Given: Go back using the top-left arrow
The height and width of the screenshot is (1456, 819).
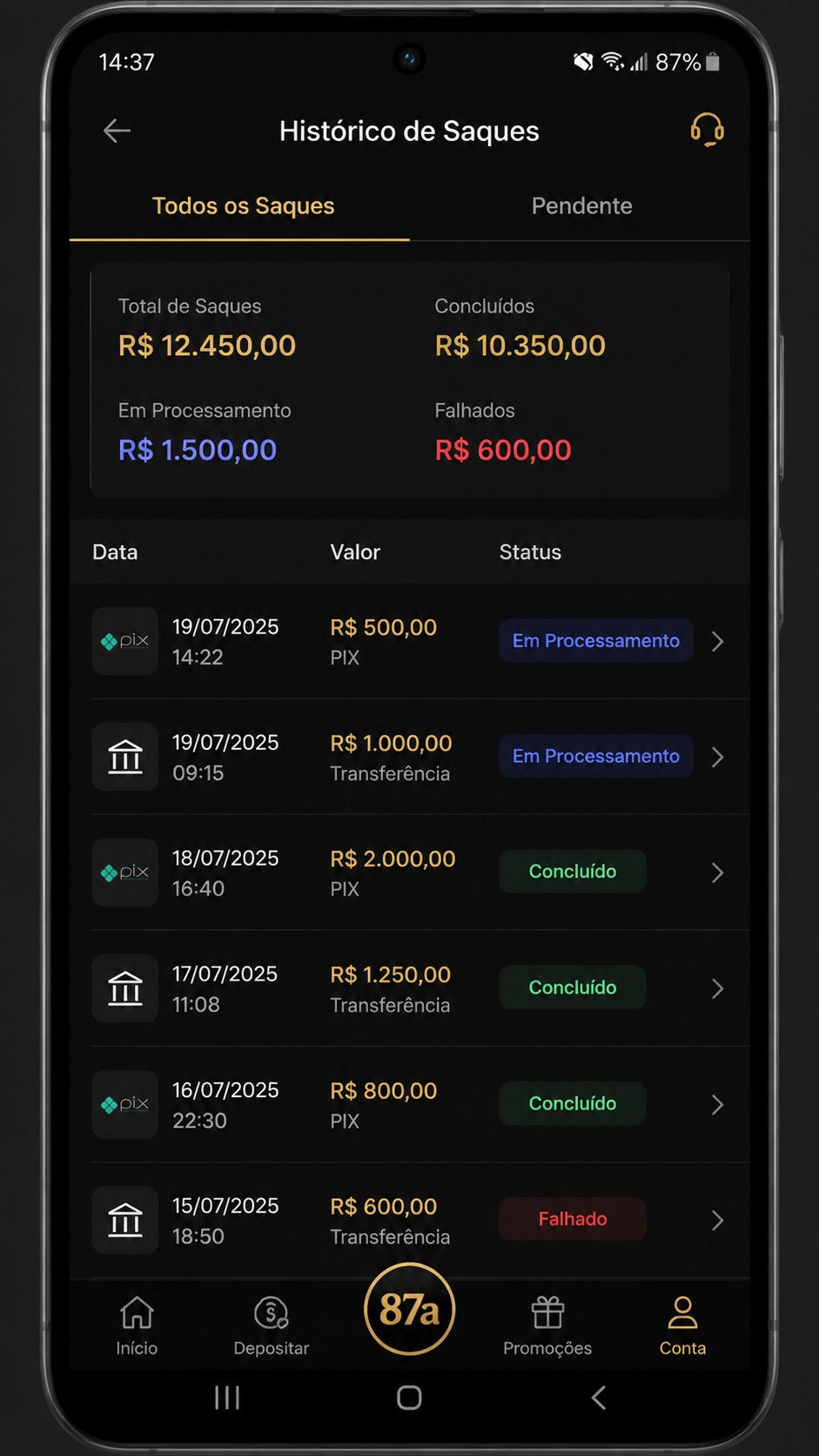Looking at the screenshot, I should click(x=117, y=131).
